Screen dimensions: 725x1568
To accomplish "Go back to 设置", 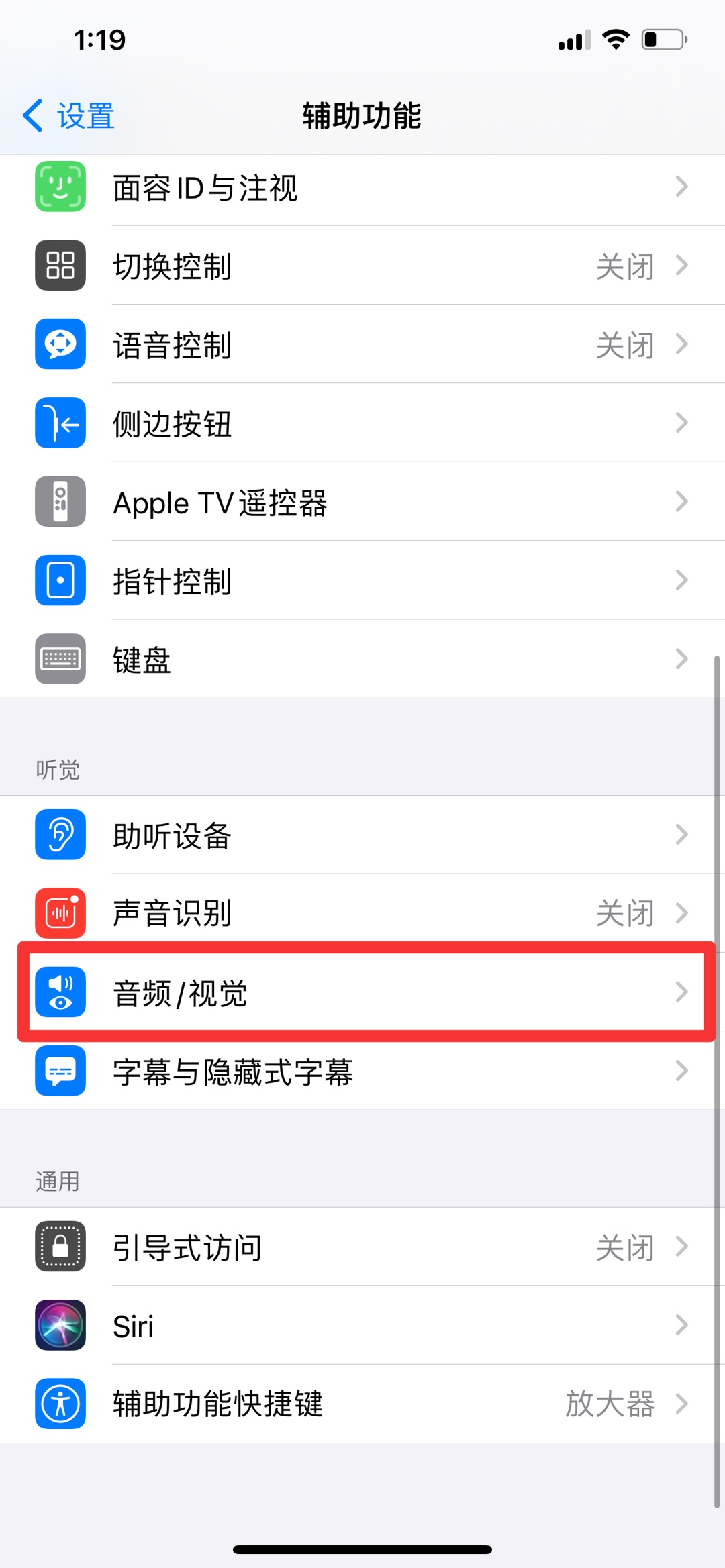I will (x=68, y=115).
